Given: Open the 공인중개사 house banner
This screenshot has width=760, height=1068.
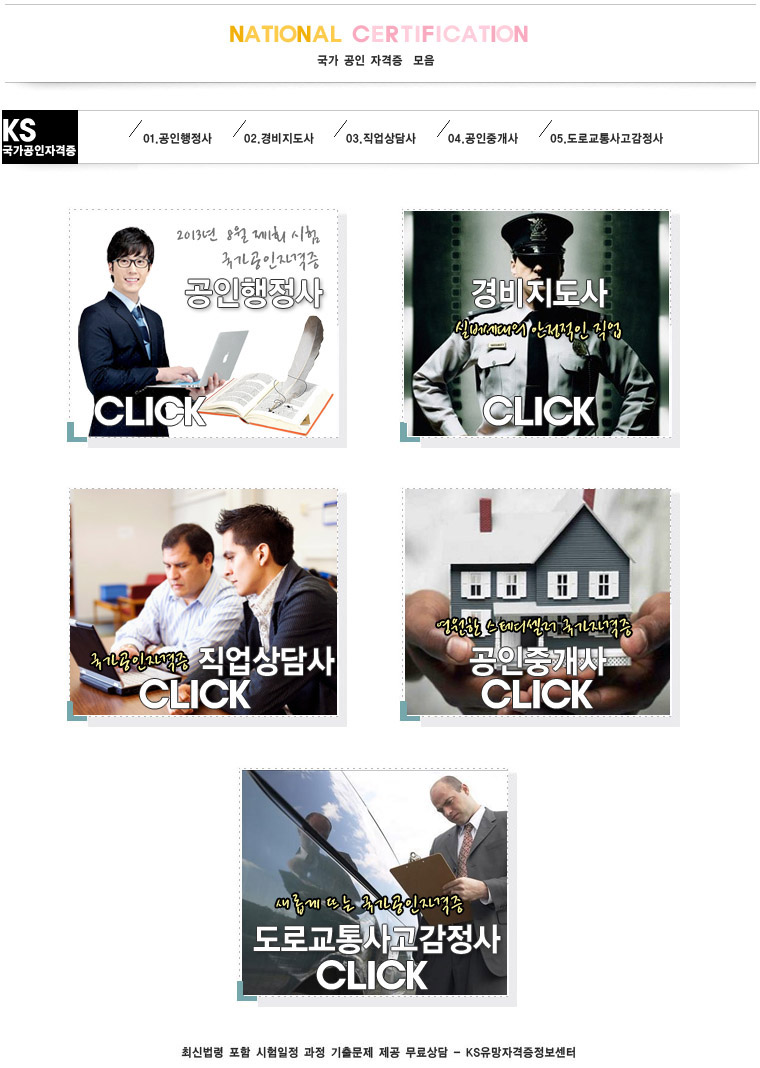Looking at the screenshot, I should [536, 602].
